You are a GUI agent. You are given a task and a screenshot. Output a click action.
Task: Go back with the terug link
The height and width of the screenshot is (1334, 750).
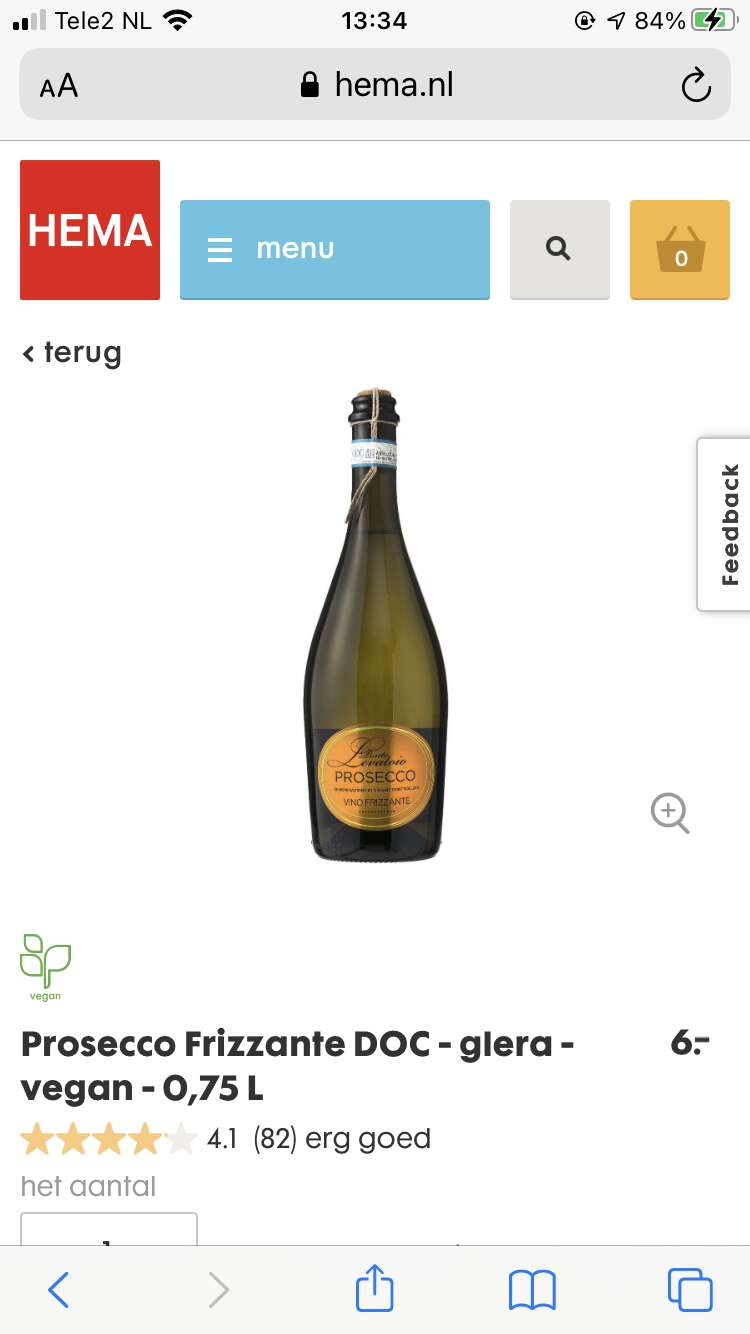[x=72, y=352]
